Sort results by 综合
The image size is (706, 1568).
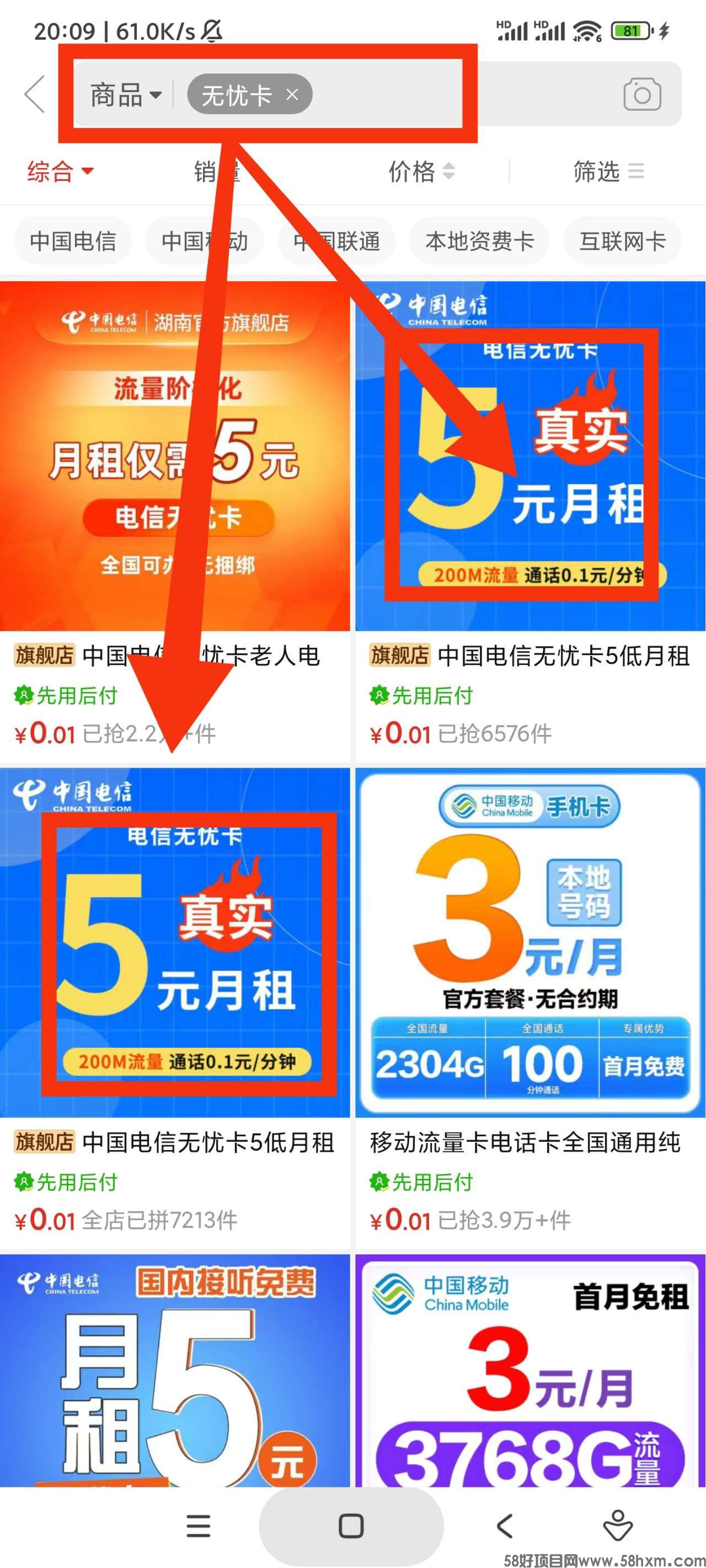[60, 171]
